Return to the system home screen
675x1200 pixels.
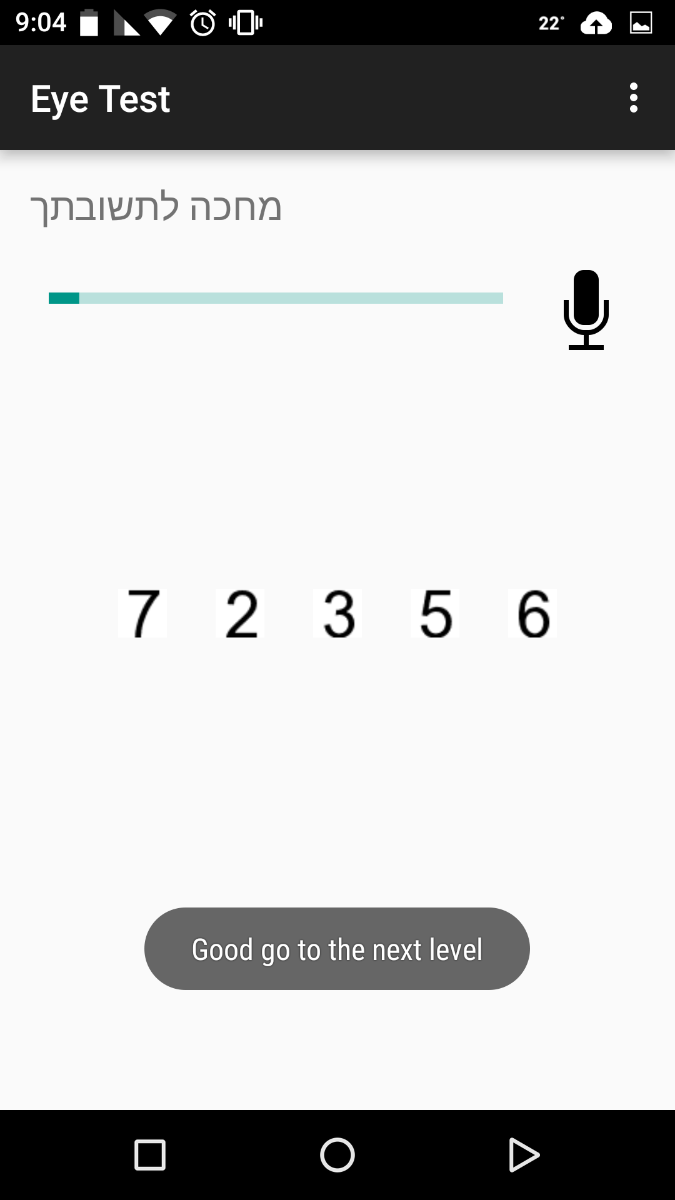pyautogui.click(x=337, y=1155)
